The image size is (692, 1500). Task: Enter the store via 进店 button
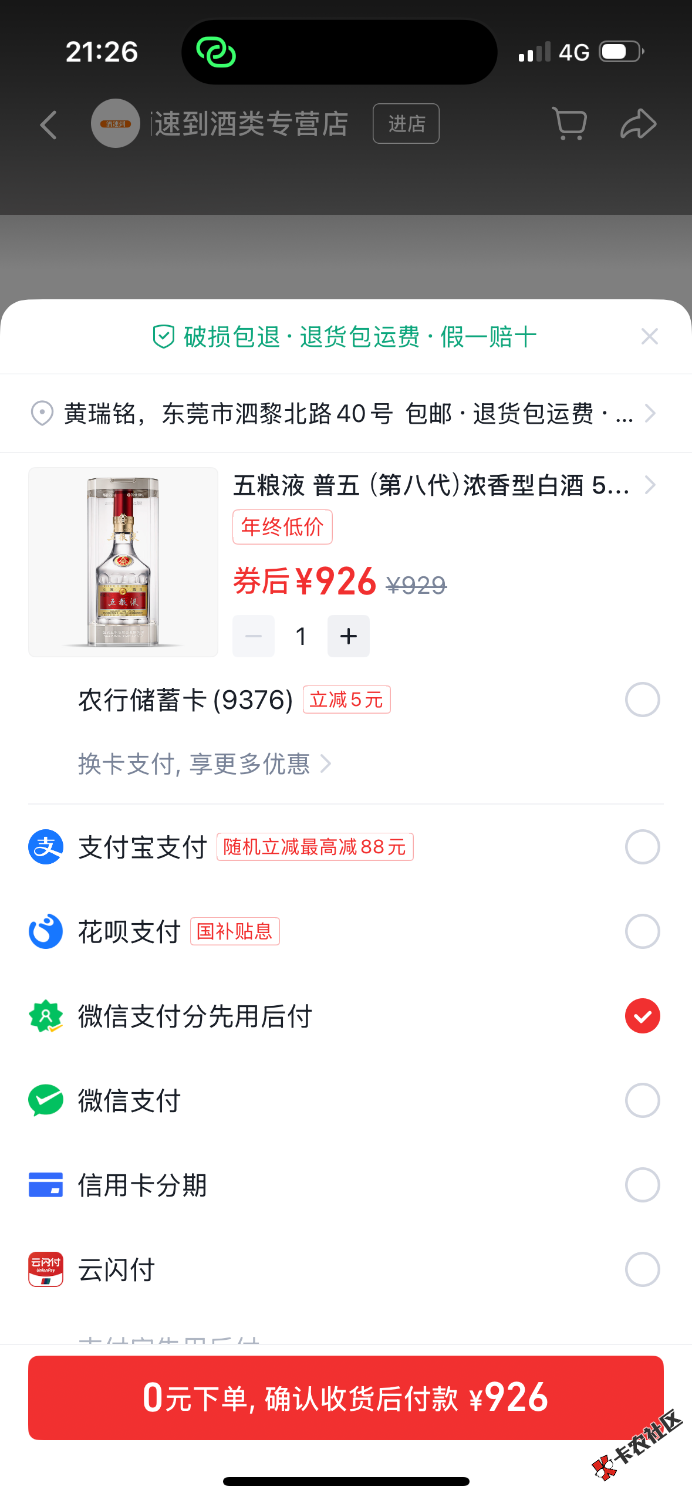coord(406,124)
